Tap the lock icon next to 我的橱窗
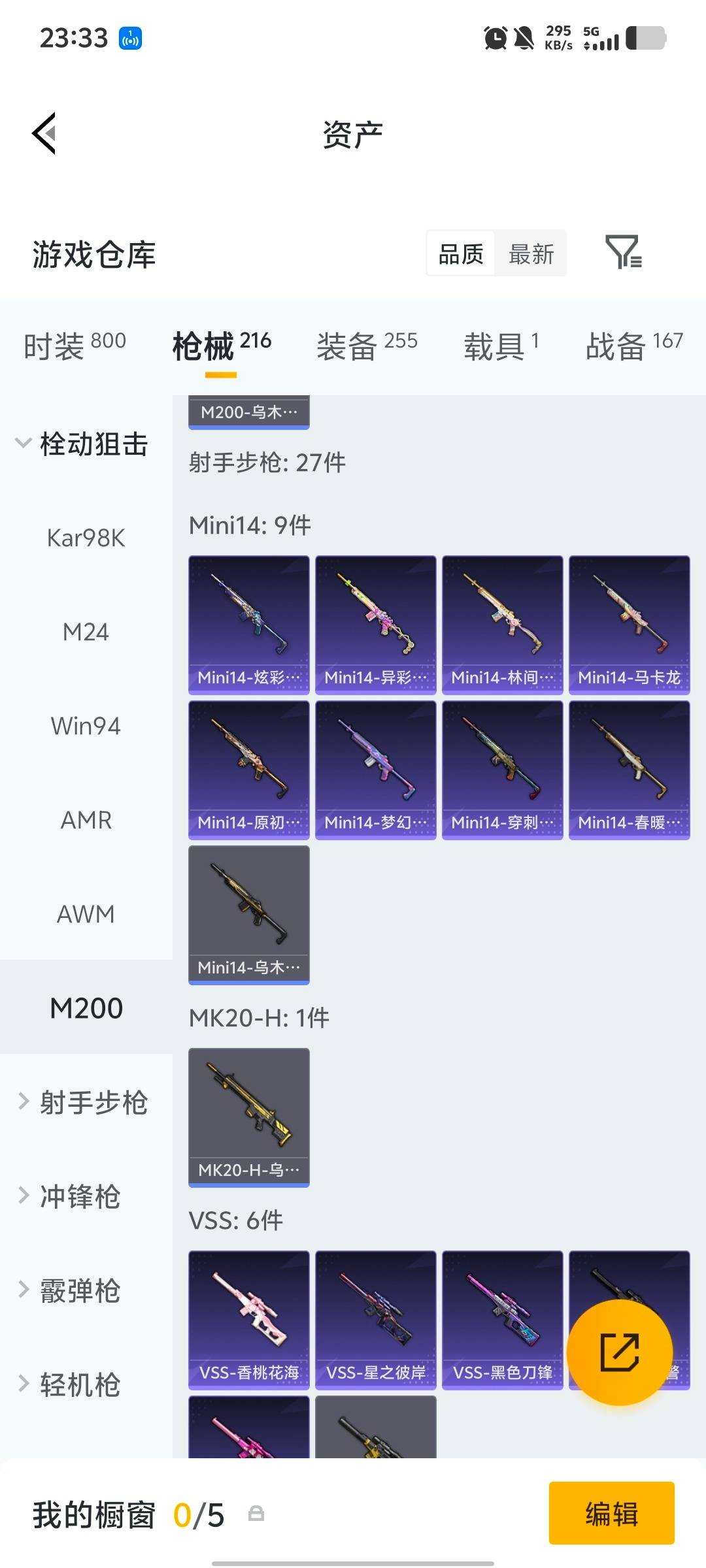 [256, 1513]
